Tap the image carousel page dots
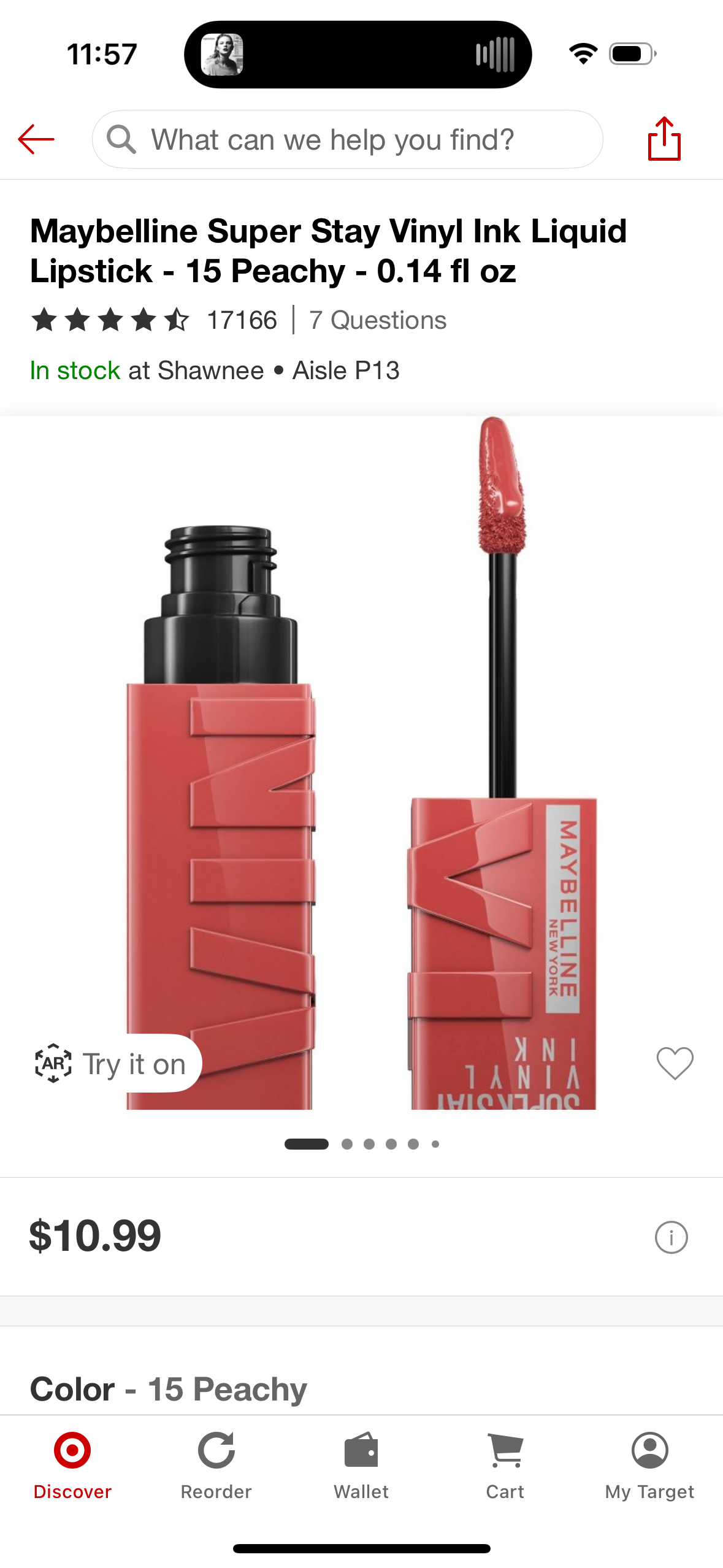 361,1144
